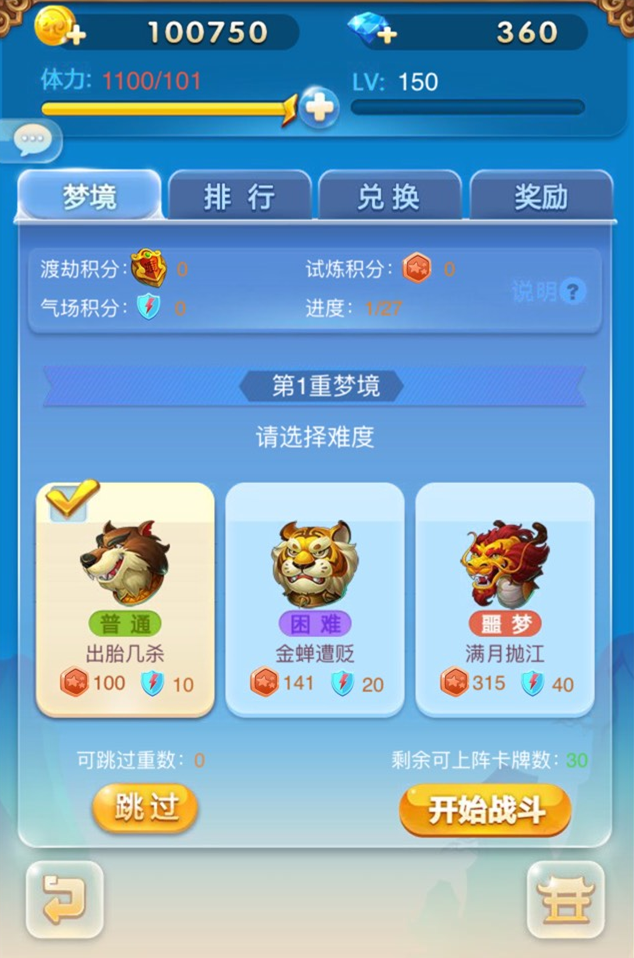Select 普通 difficulty 出胎几杀
The height and width of the screenshot is (958, 634).
(125, 600)
